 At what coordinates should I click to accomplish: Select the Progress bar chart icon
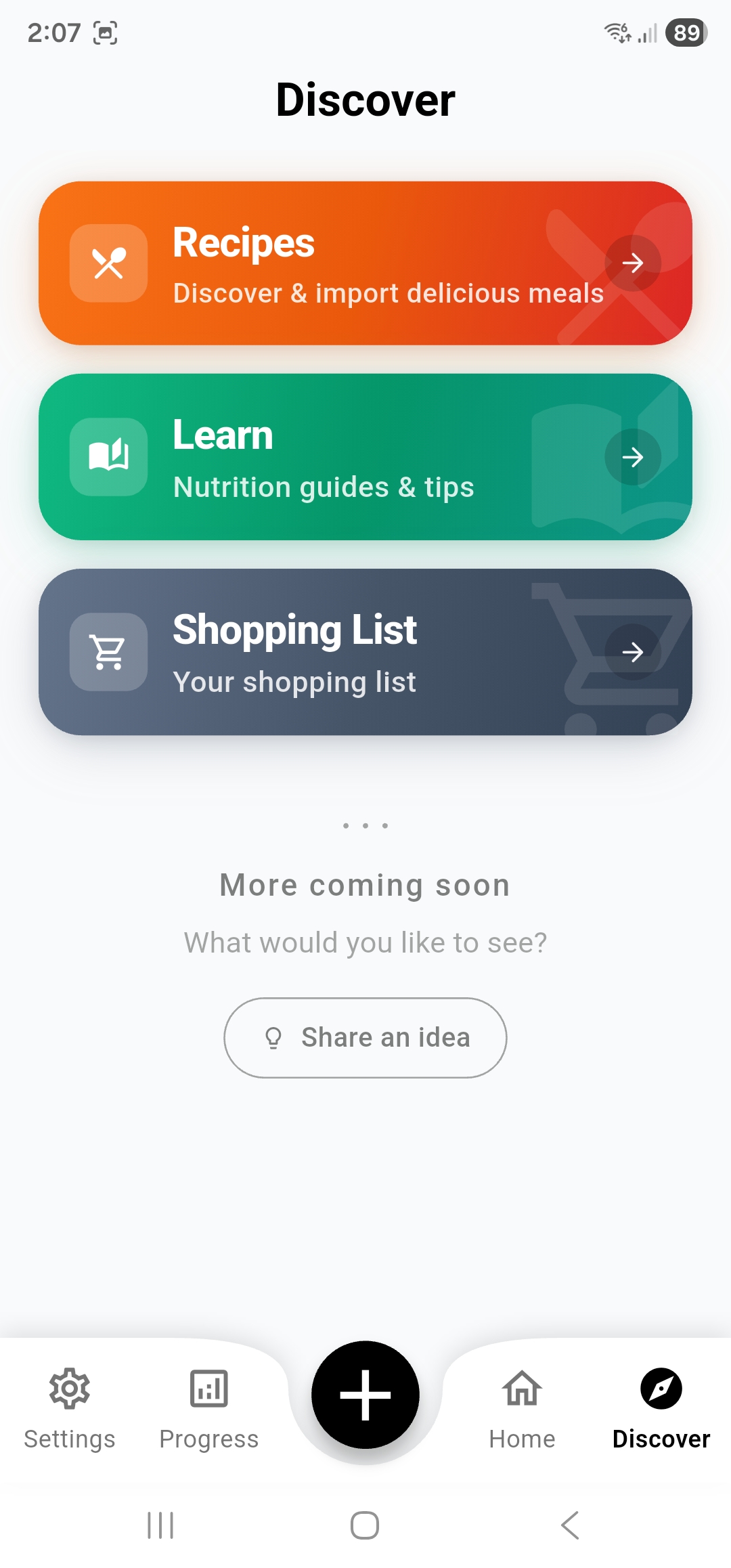[207, 1389]
